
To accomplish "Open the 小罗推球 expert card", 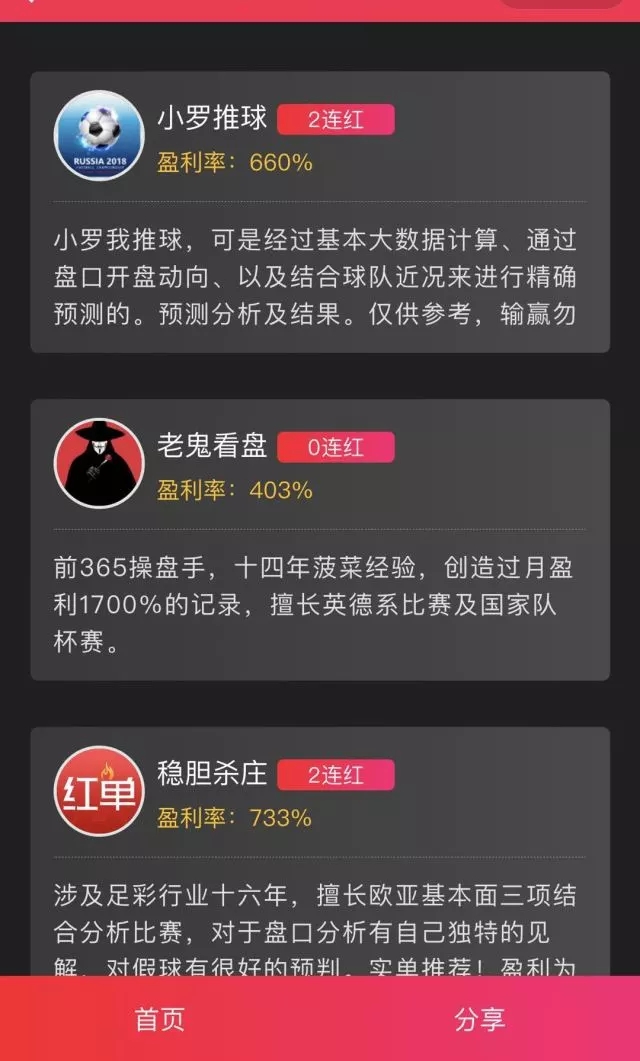I will point(320,212).
